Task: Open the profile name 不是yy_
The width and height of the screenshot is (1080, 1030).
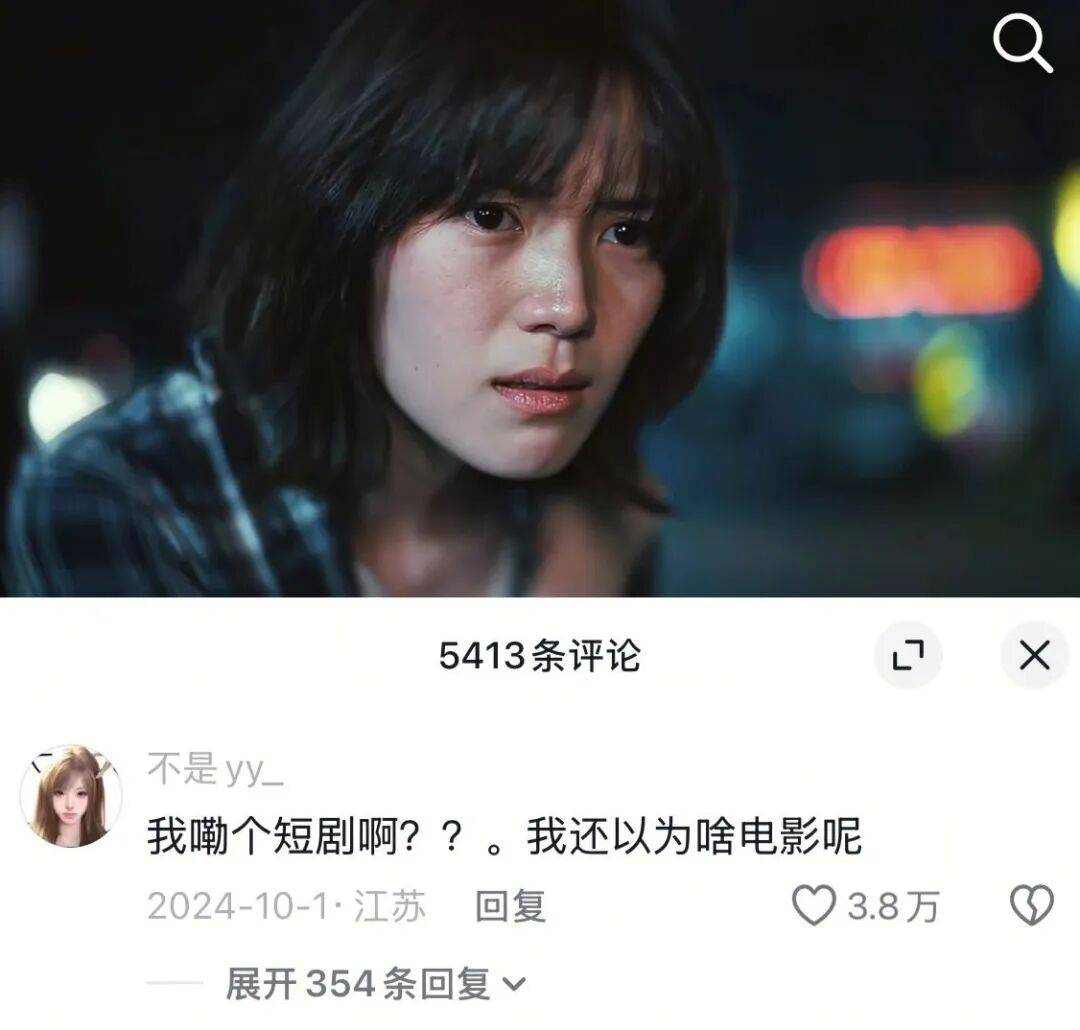Action: (216, 768)
